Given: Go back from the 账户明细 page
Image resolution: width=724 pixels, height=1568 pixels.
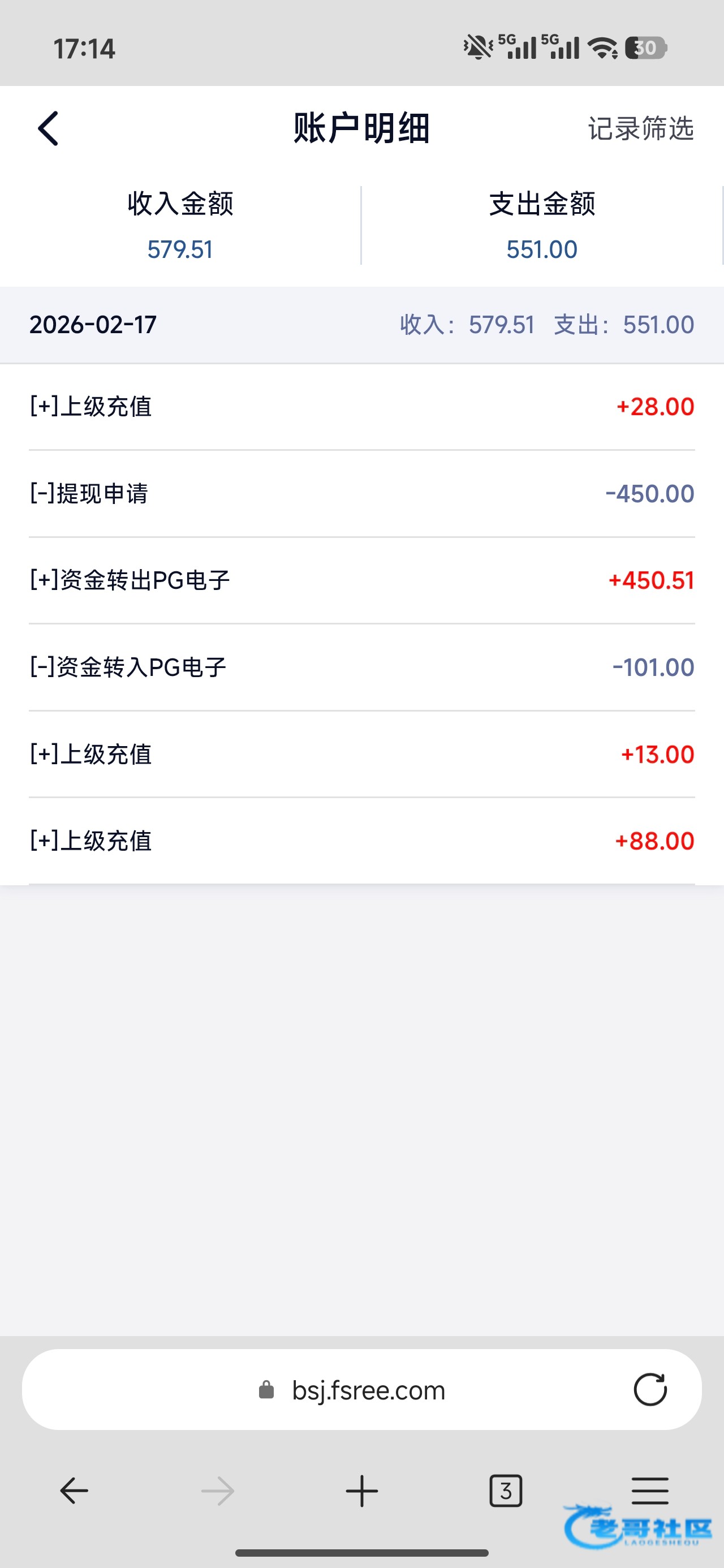Looking at the screenshot, I should tap(48, 128).
